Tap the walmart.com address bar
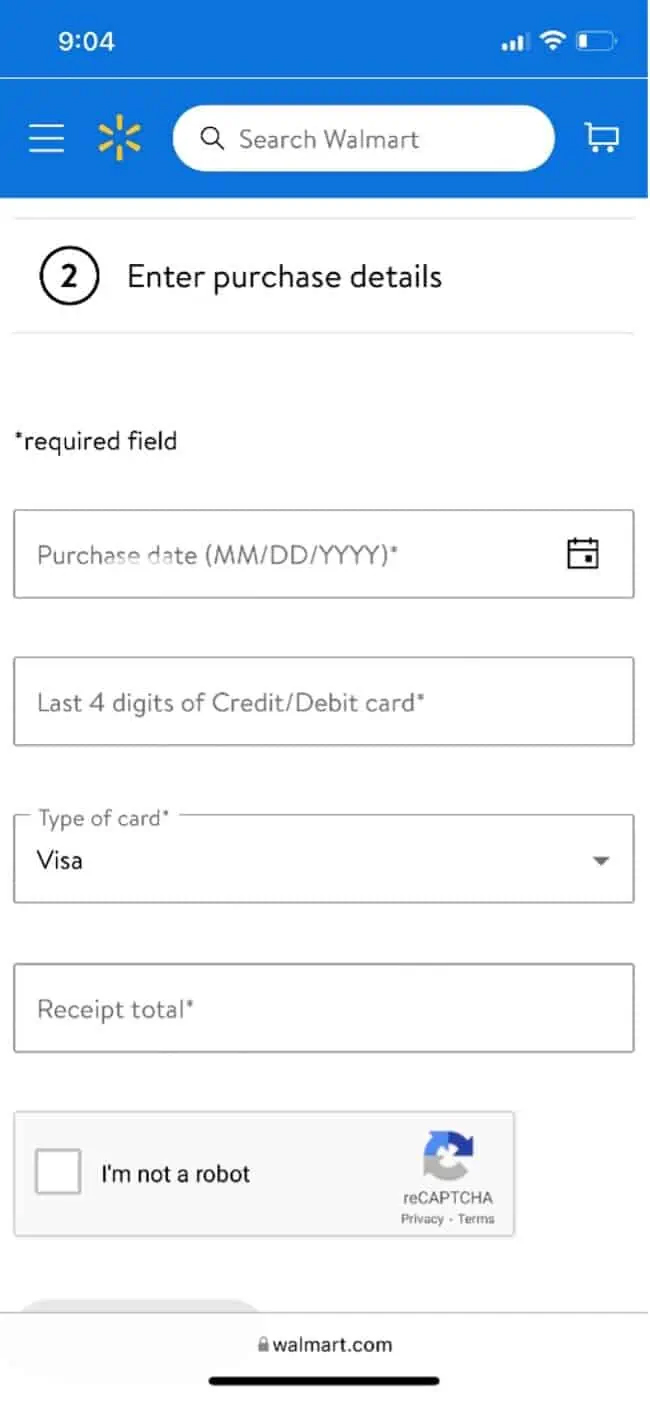Image resolution: width=650 pixels, height=1402 pixels. click(x=324, y=1344)
